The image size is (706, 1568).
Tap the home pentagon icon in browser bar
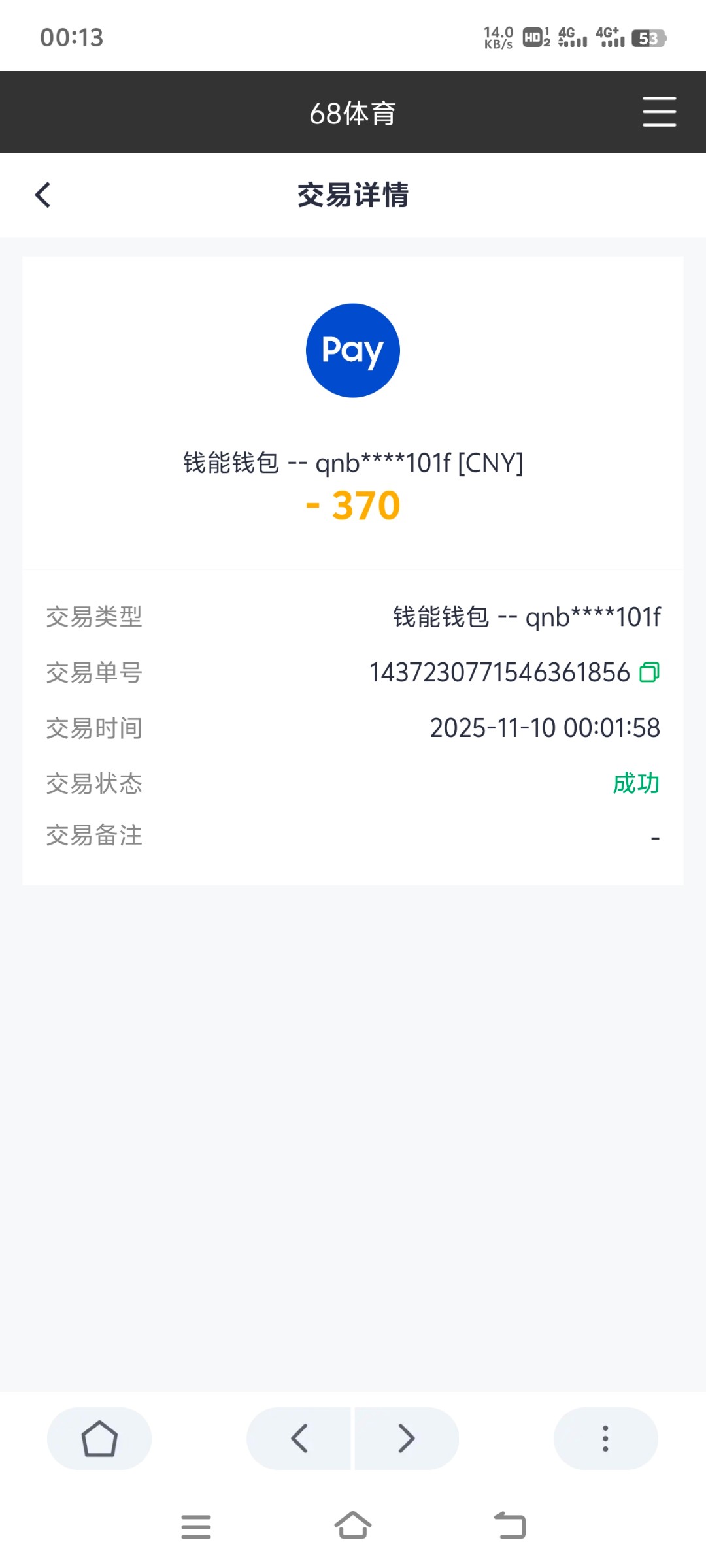(x=99, y=1439)
